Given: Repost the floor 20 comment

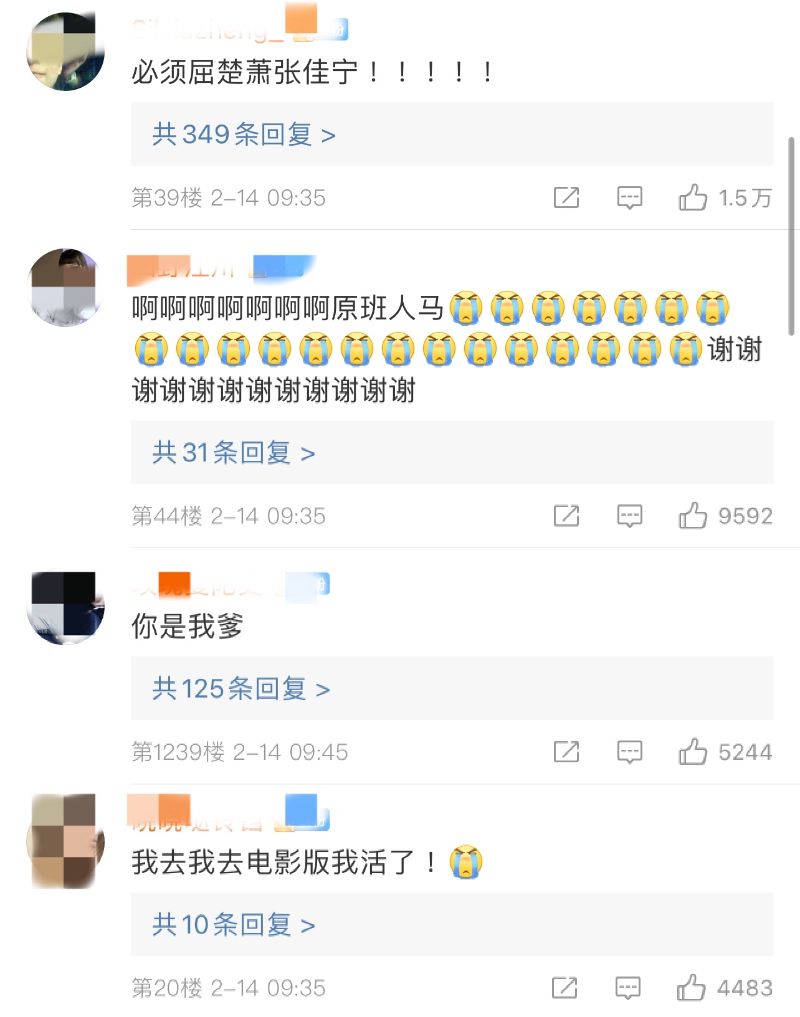Looking at the screenshot, I should (x=566, y=988).
